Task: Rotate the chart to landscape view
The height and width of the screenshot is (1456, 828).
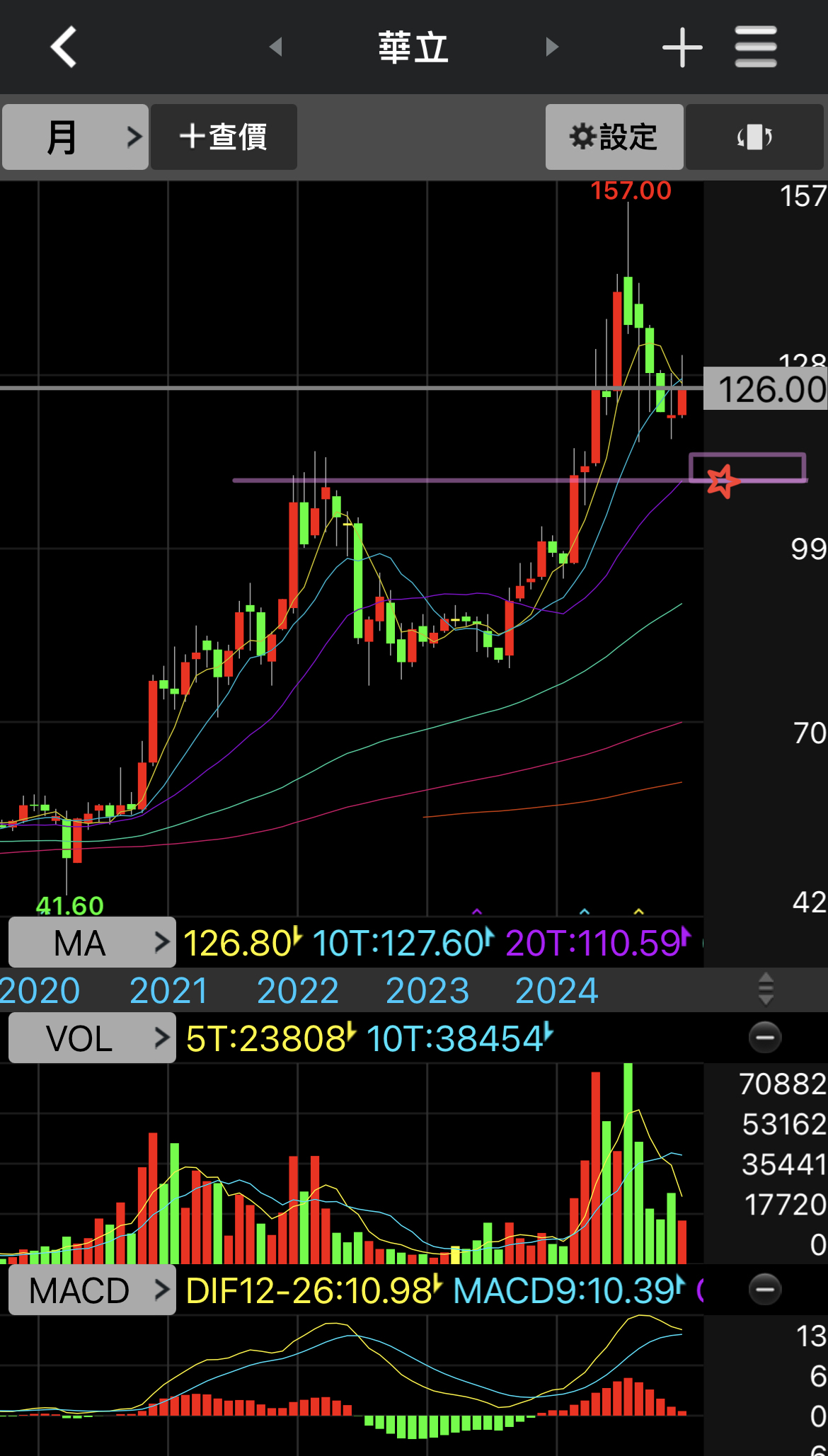Action: tap(754, 137)
